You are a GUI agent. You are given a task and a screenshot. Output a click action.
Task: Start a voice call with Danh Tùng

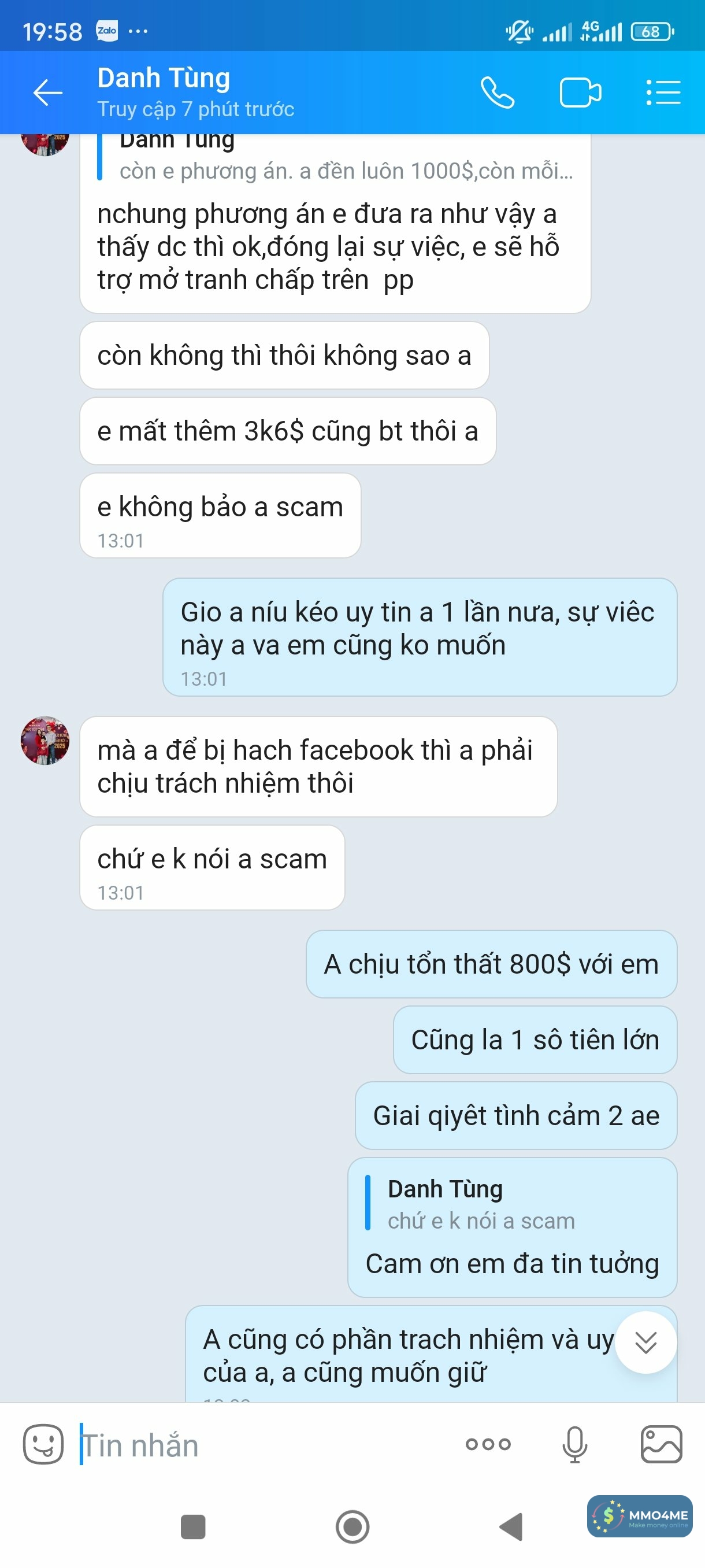(x=497, y=93)
